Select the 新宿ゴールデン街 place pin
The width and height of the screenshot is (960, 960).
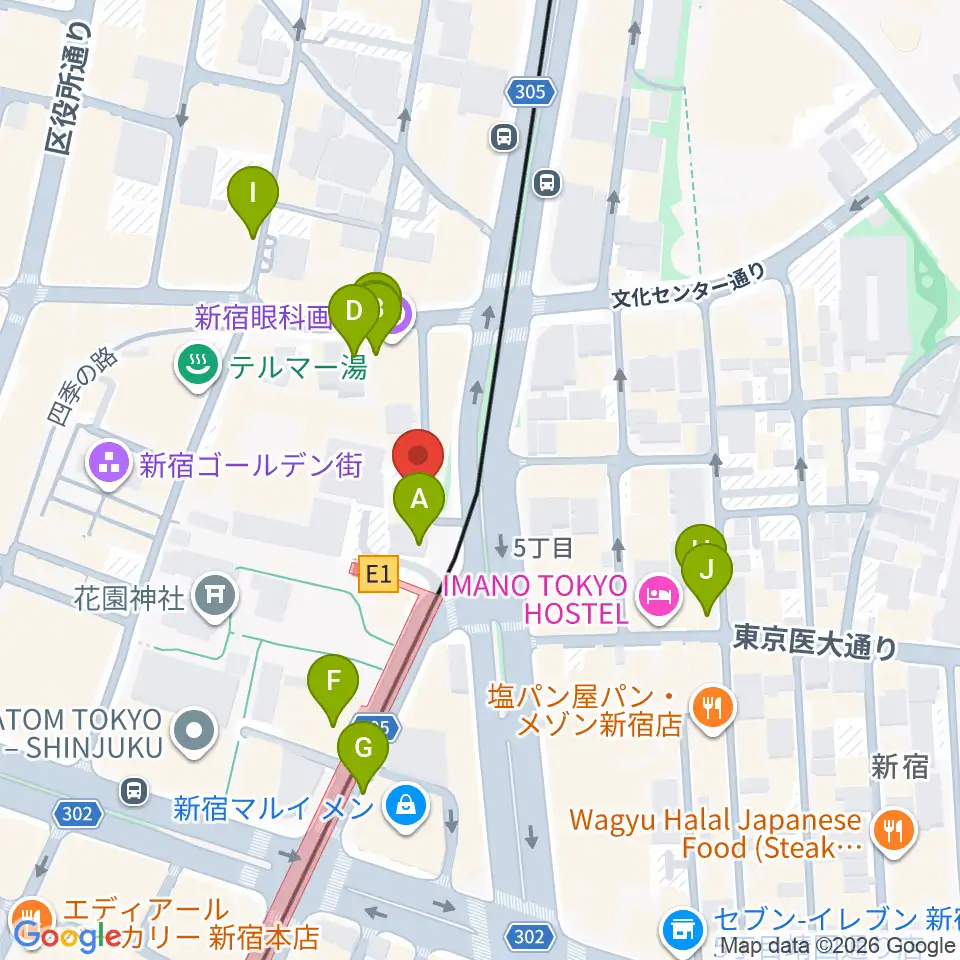coord(110,466)
